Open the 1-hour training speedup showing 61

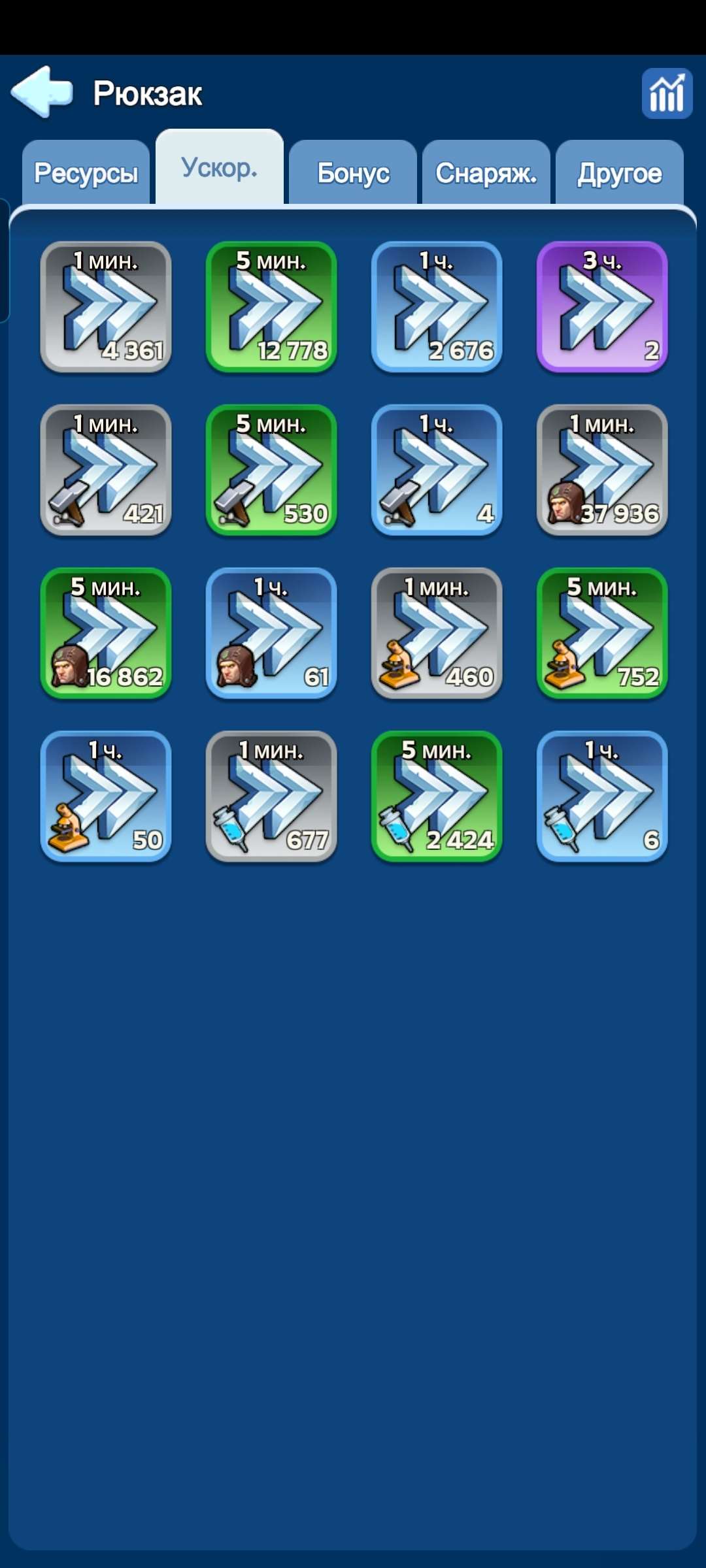tap(271, 632)
